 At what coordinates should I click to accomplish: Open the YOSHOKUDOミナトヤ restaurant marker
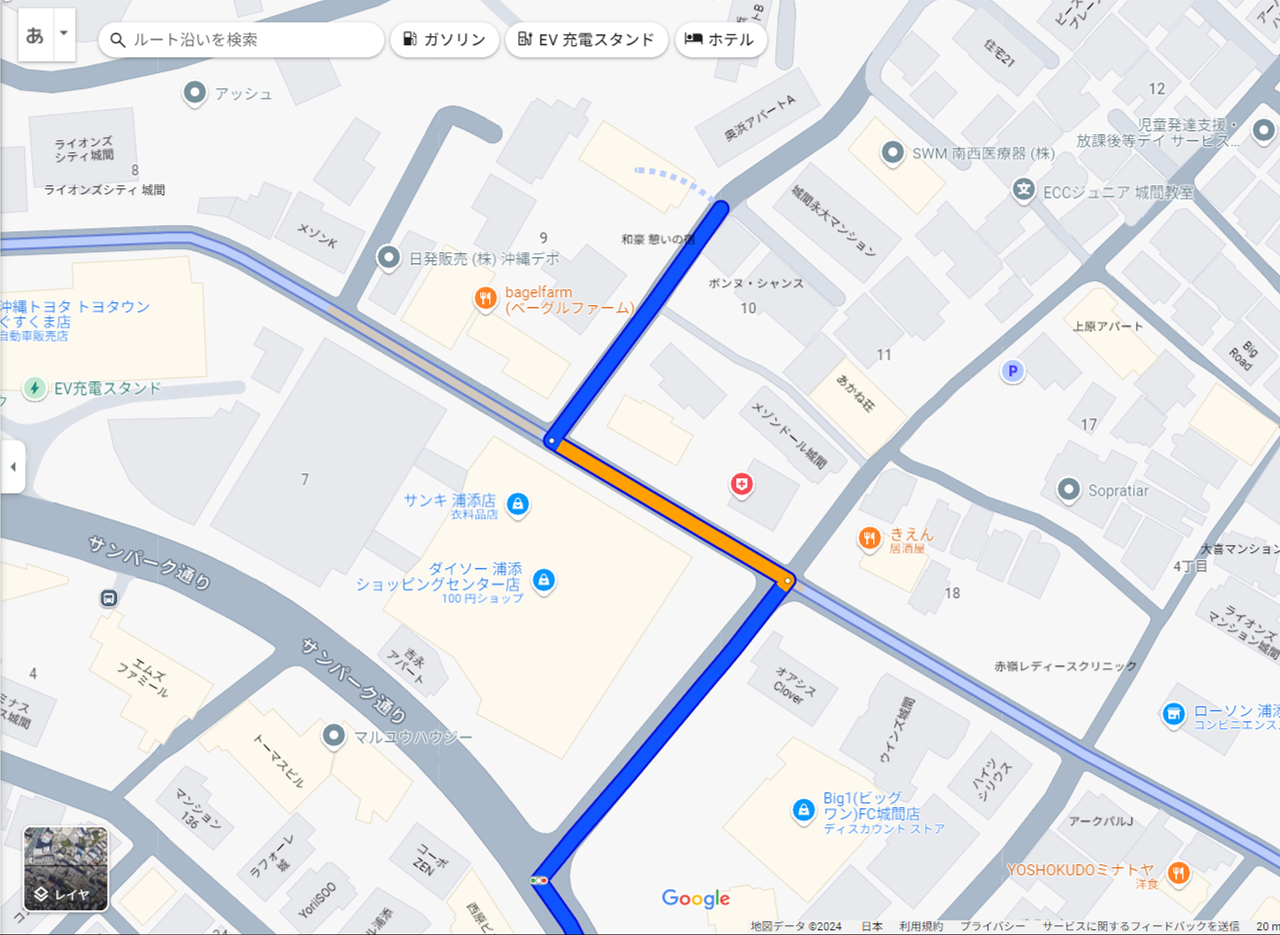coord(1179,872)
